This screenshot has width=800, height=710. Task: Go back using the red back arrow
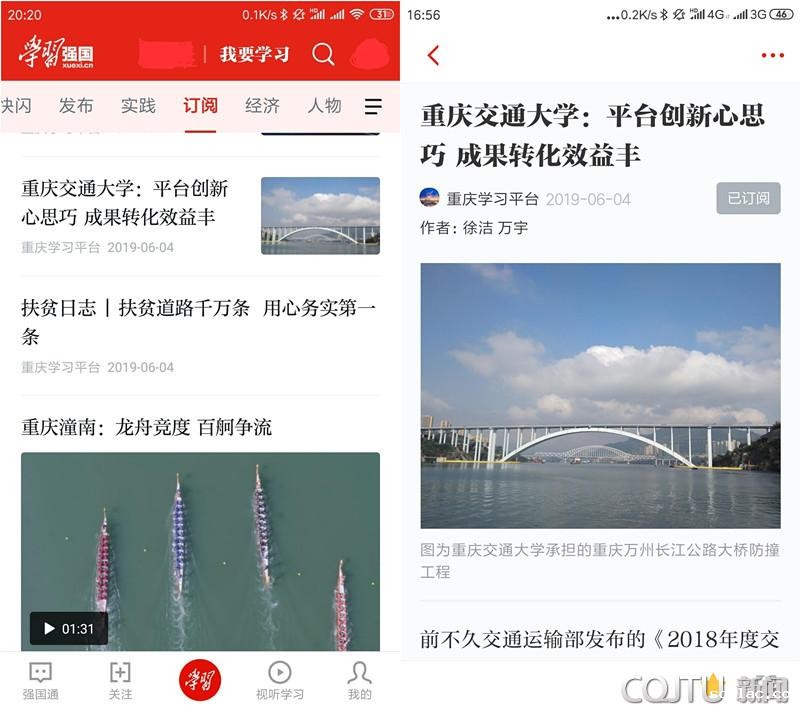433,55
